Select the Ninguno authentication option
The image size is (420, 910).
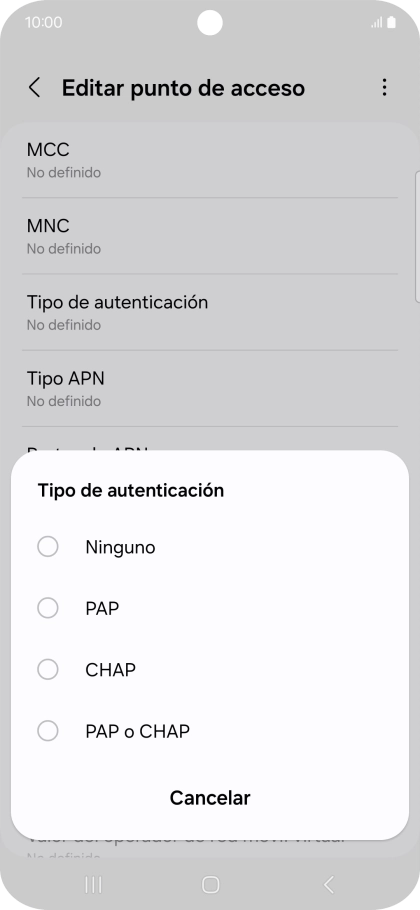coord(209,547)
